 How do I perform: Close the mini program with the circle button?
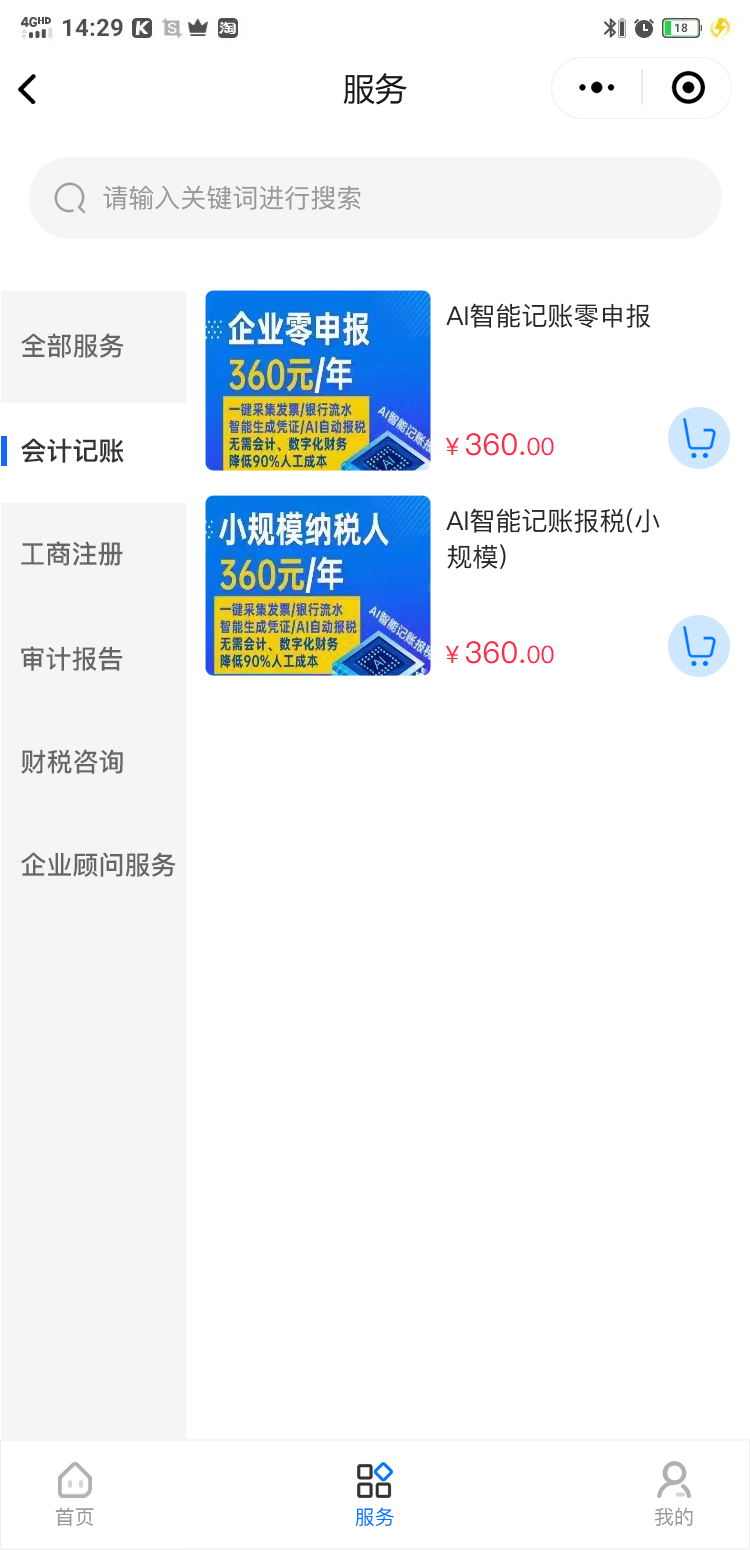tap(688, 88)
